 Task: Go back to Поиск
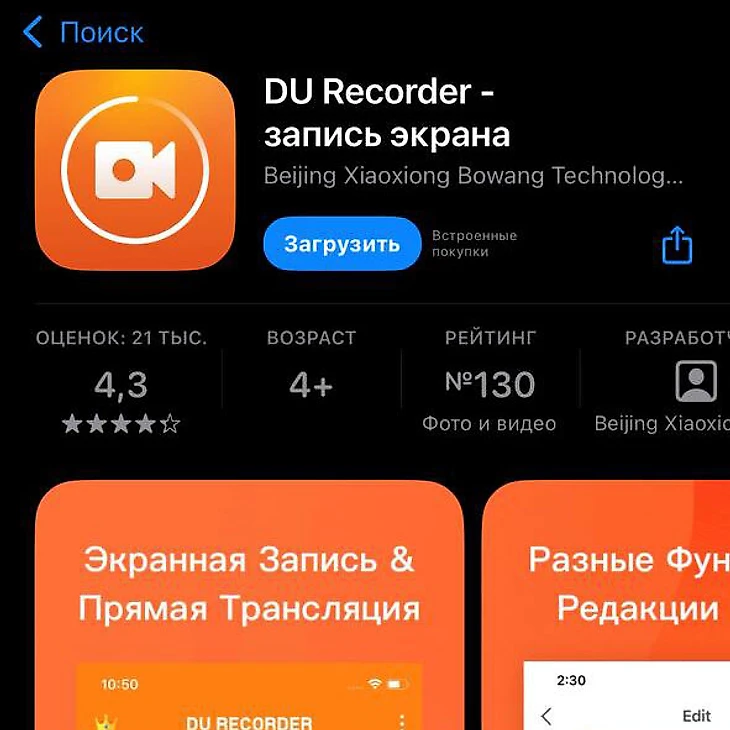tap(84, 32)
